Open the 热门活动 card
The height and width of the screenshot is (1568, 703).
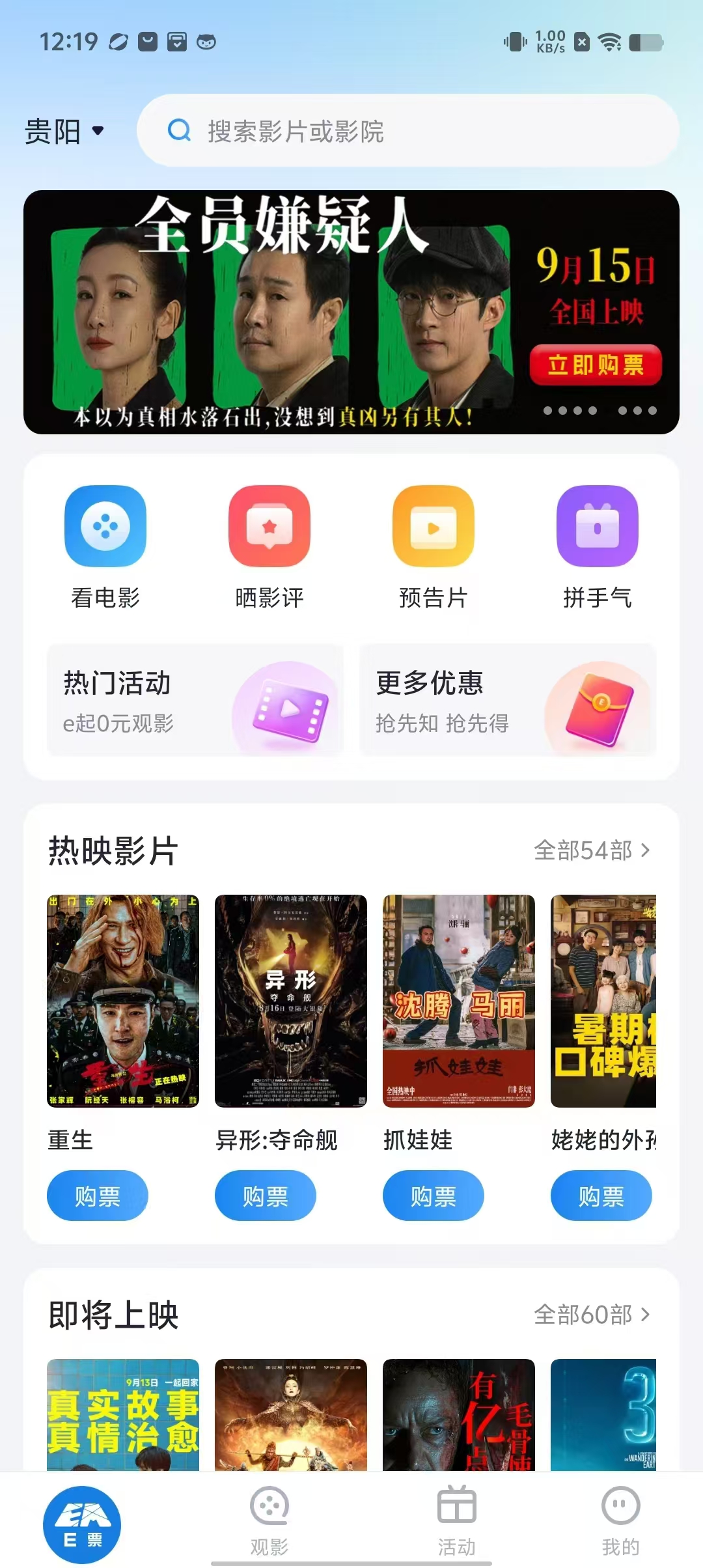pos(195,700)
